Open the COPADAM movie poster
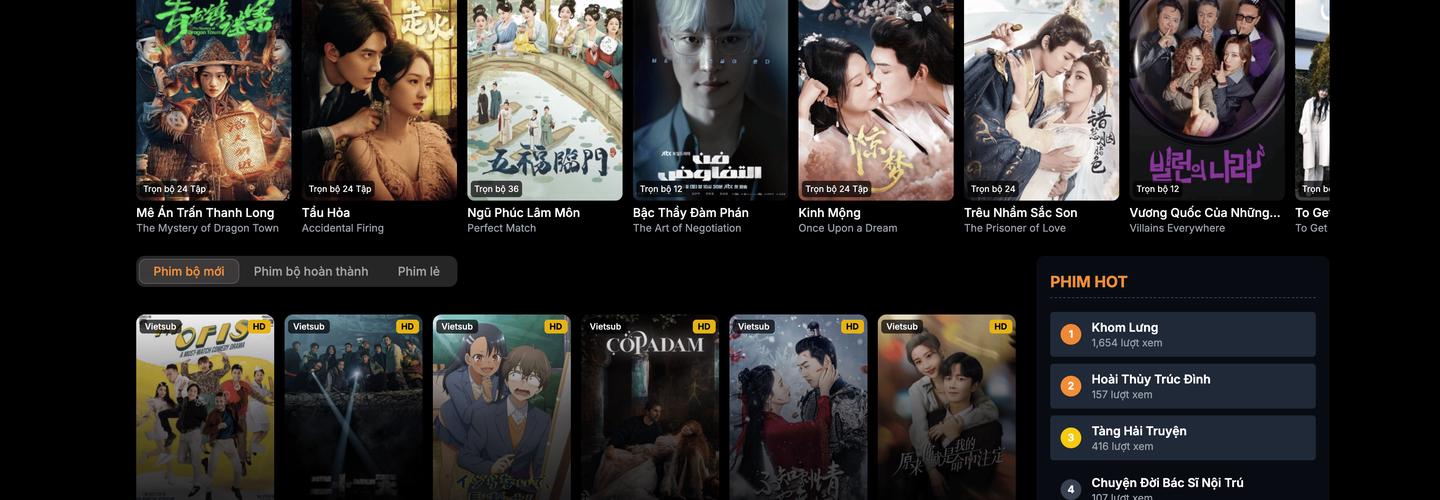This screenshot has width=1440, height=500. click(650, 410)
